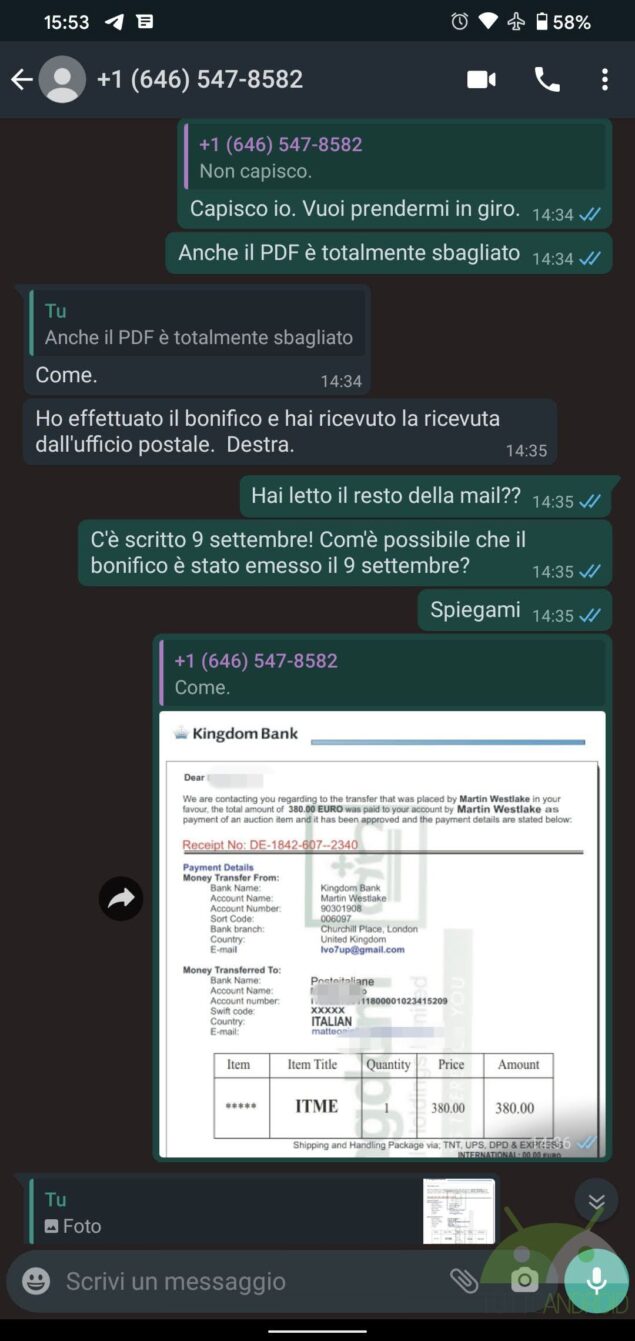The width and height of the screenshot is (635, 1341).
Task: Focus the Scrivi un messaggio field
Action: [240, 1281]
